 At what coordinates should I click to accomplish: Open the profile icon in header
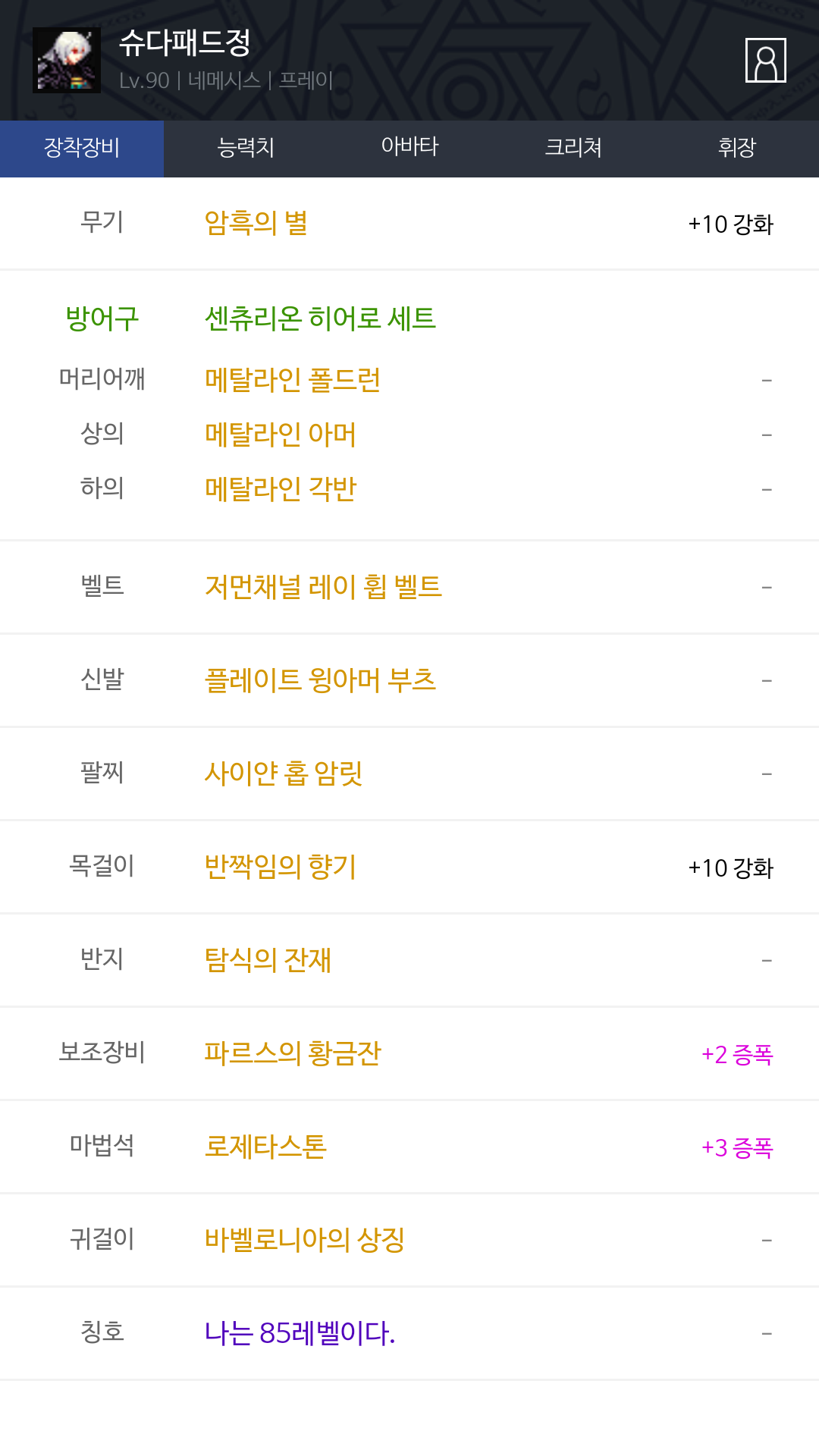pos(765,60)
